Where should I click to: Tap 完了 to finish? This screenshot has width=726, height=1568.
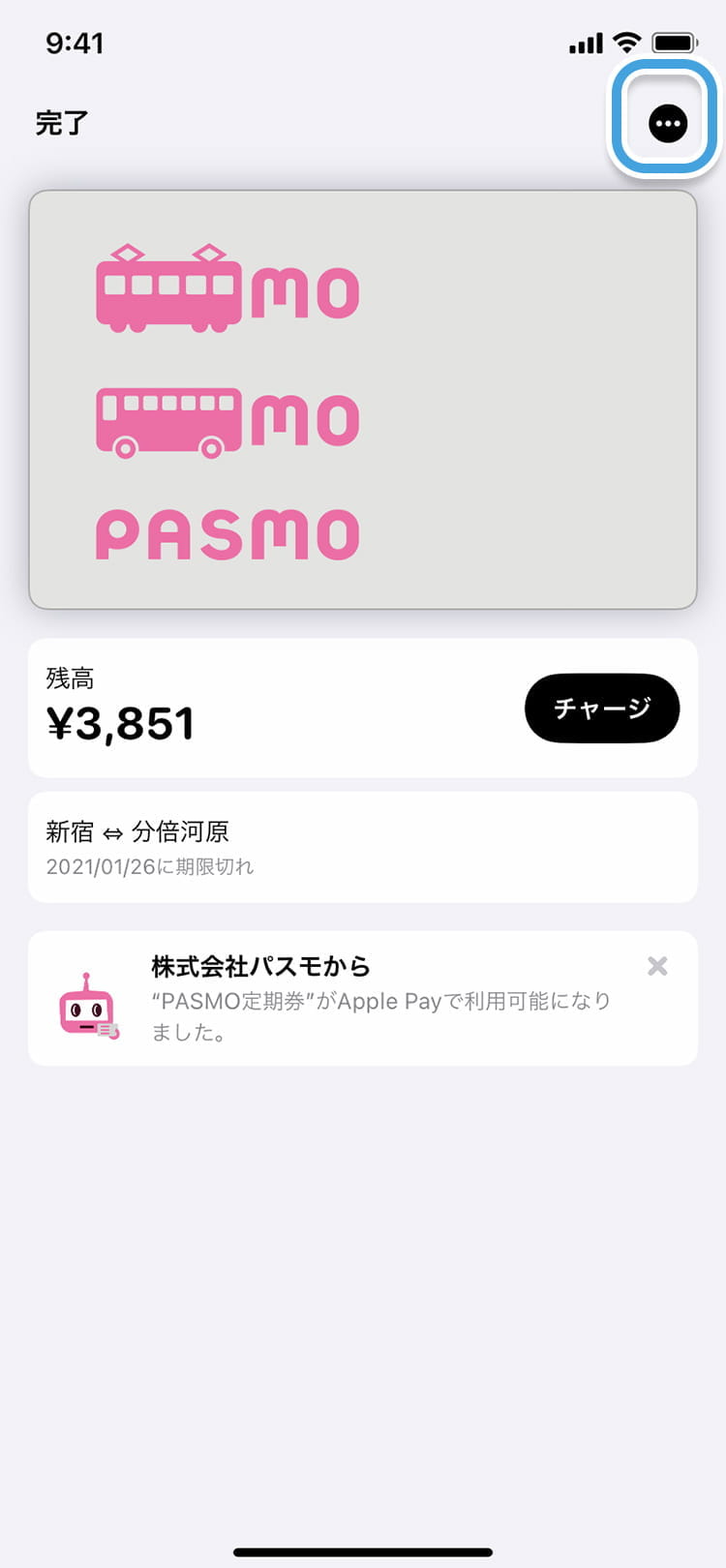[x=62, y=123]
